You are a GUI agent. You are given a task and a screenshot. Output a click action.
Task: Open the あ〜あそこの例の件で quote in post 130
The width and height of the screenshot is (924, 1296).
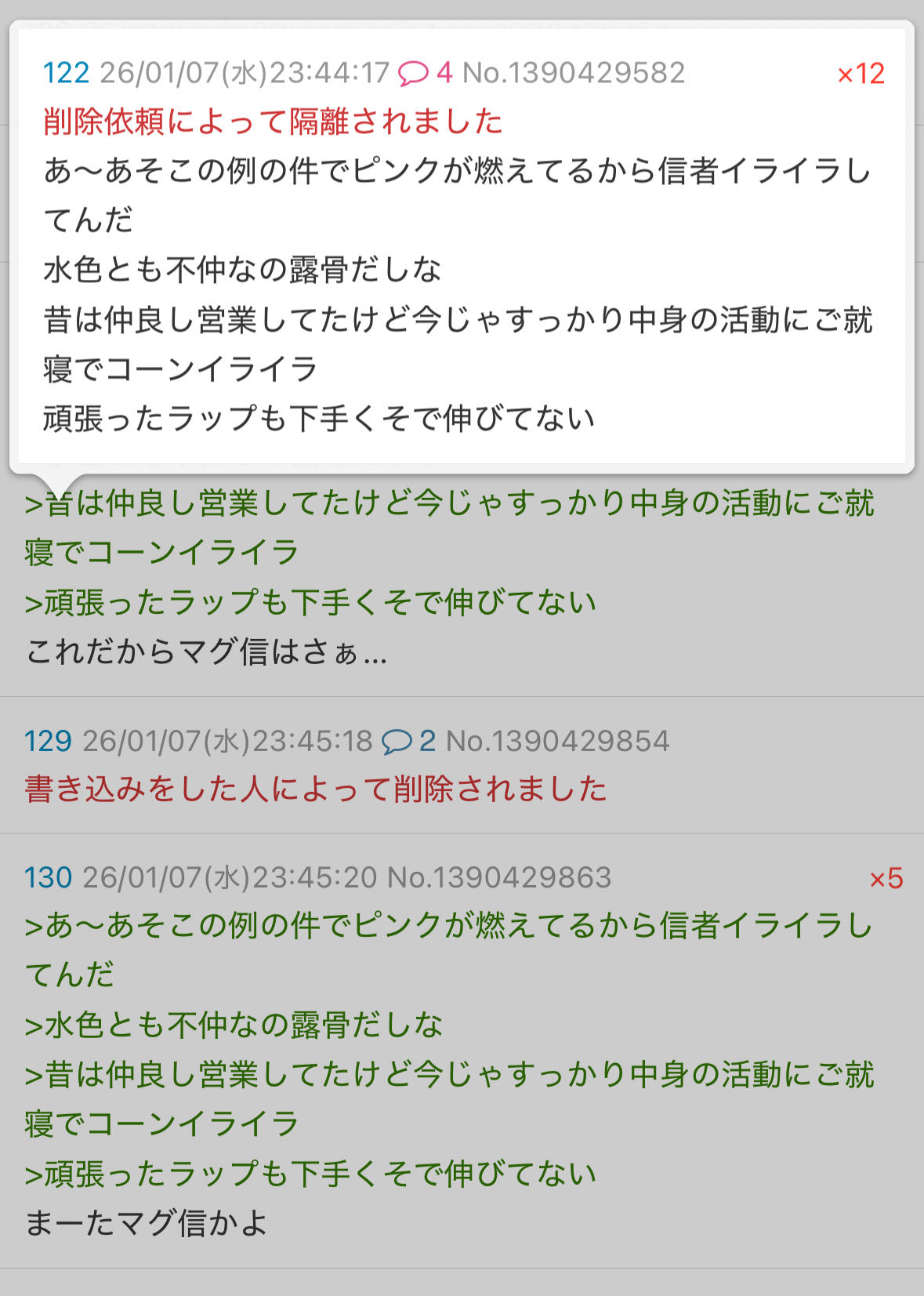447,926
